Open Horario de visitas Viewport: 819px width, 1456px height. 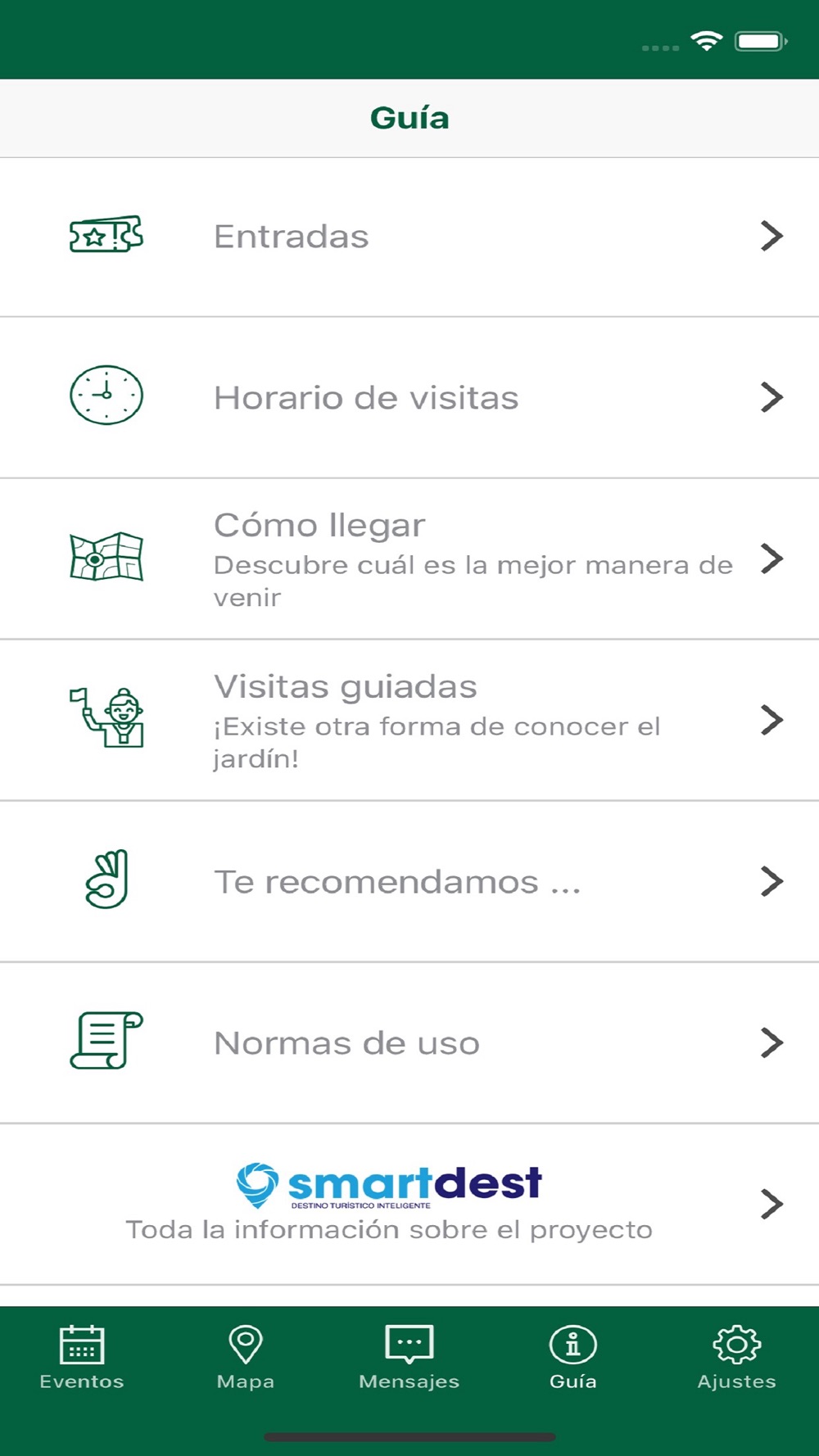[x=409, y=397]
